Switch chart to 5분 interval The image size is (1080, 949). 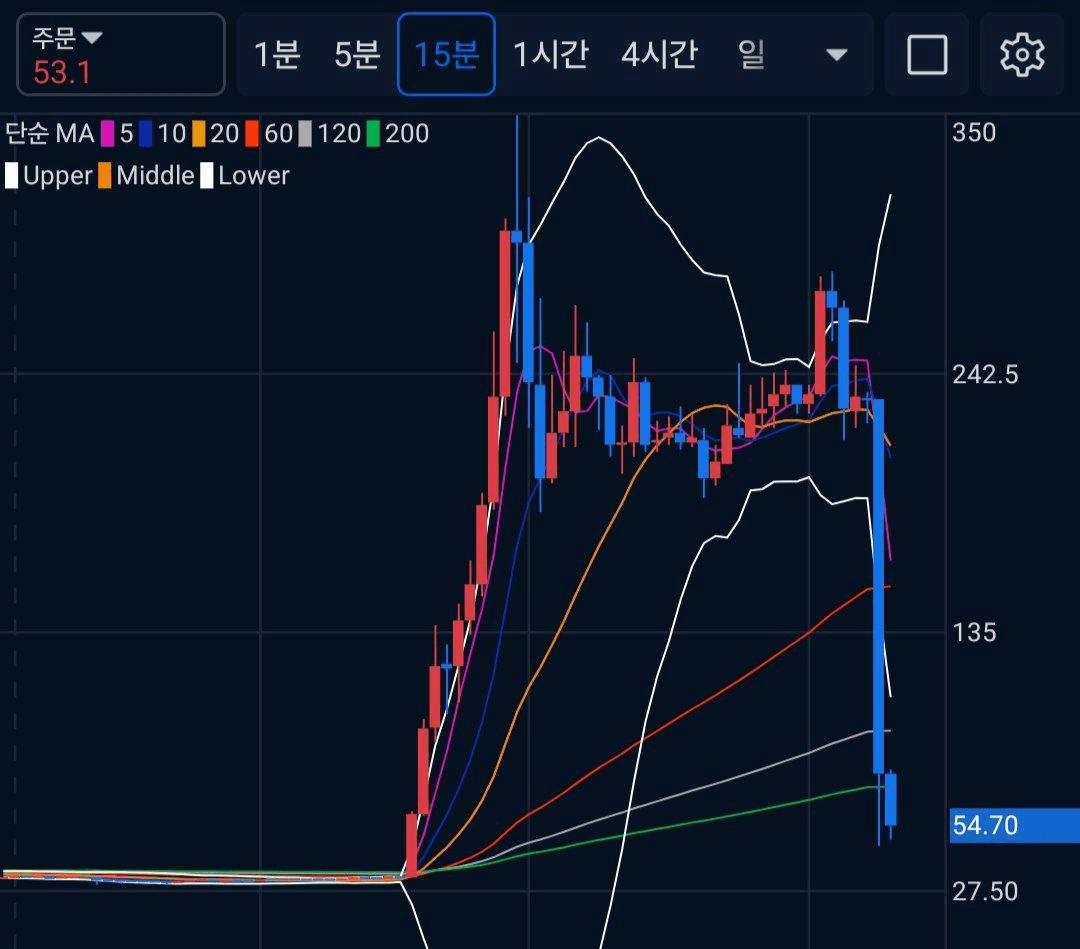point(357,54)
